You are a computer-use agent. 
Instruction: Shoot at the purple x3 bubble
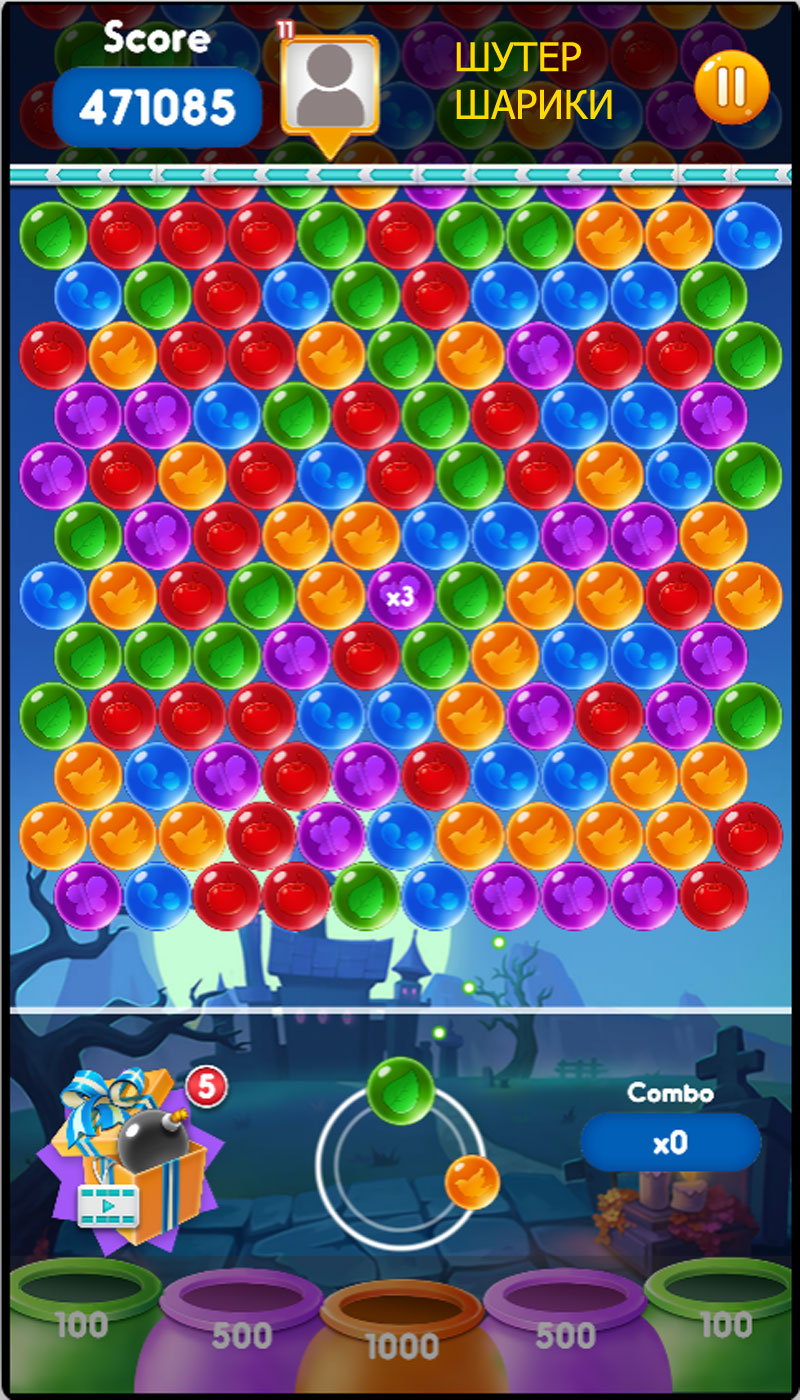coord(400,597)
